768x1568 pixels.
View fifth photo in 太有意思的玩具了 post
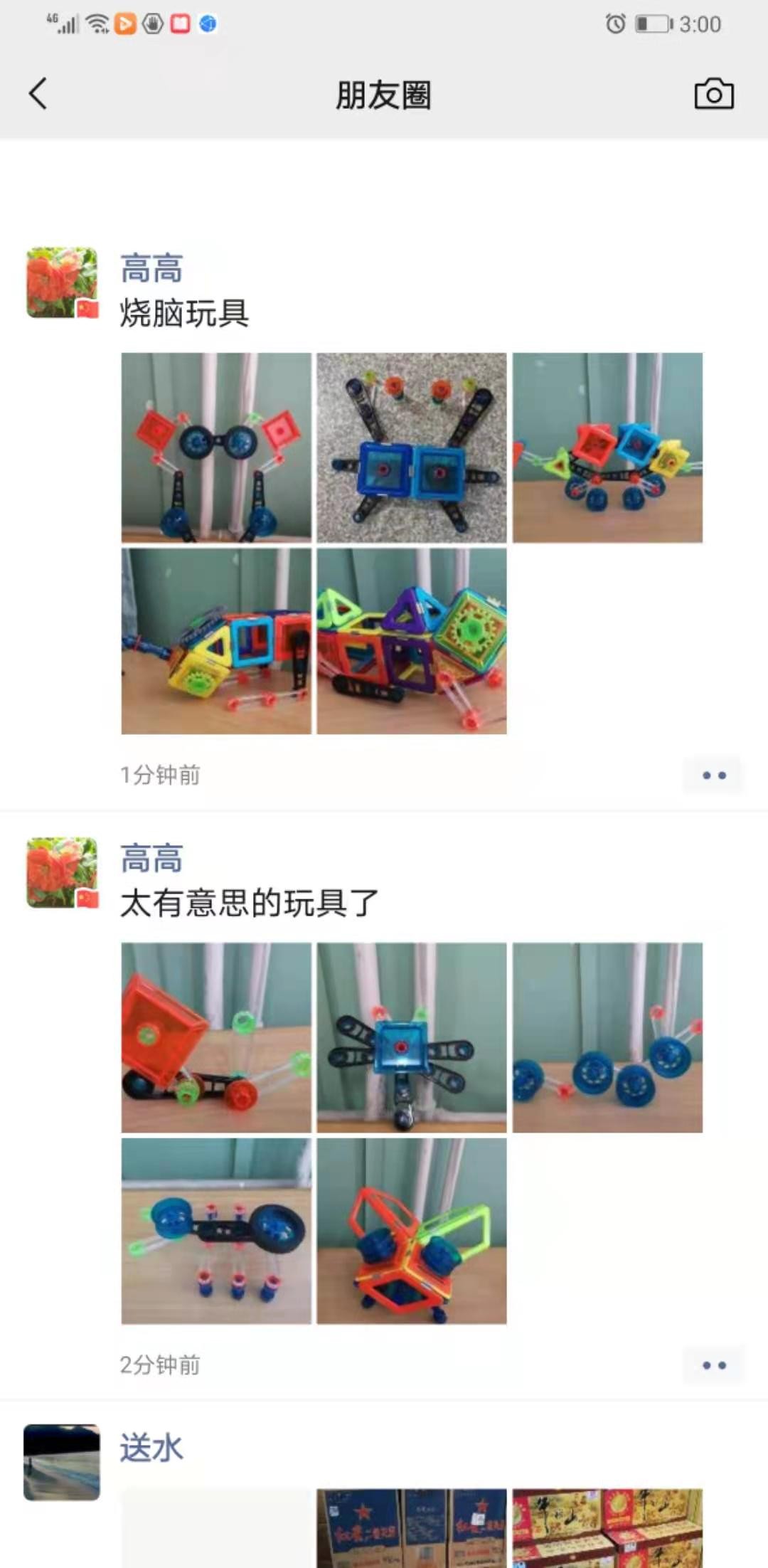pyautogui.click(x=412, y=1231)
